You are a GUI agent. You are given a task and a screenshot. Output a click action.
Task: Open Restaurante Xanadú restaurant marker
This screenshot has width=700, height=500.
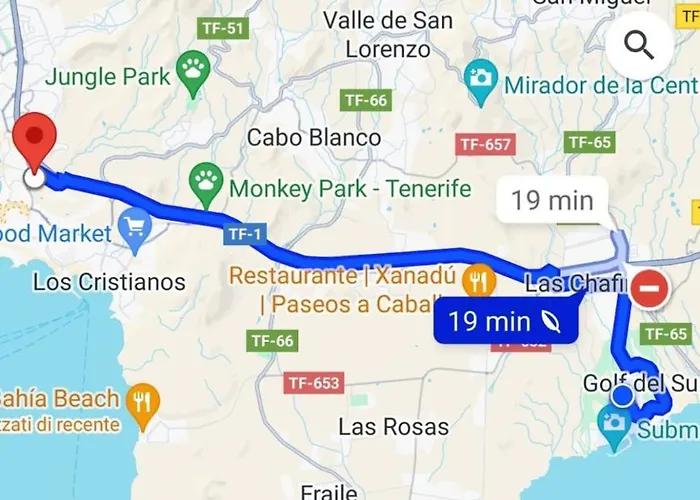[x=480, y=281]
